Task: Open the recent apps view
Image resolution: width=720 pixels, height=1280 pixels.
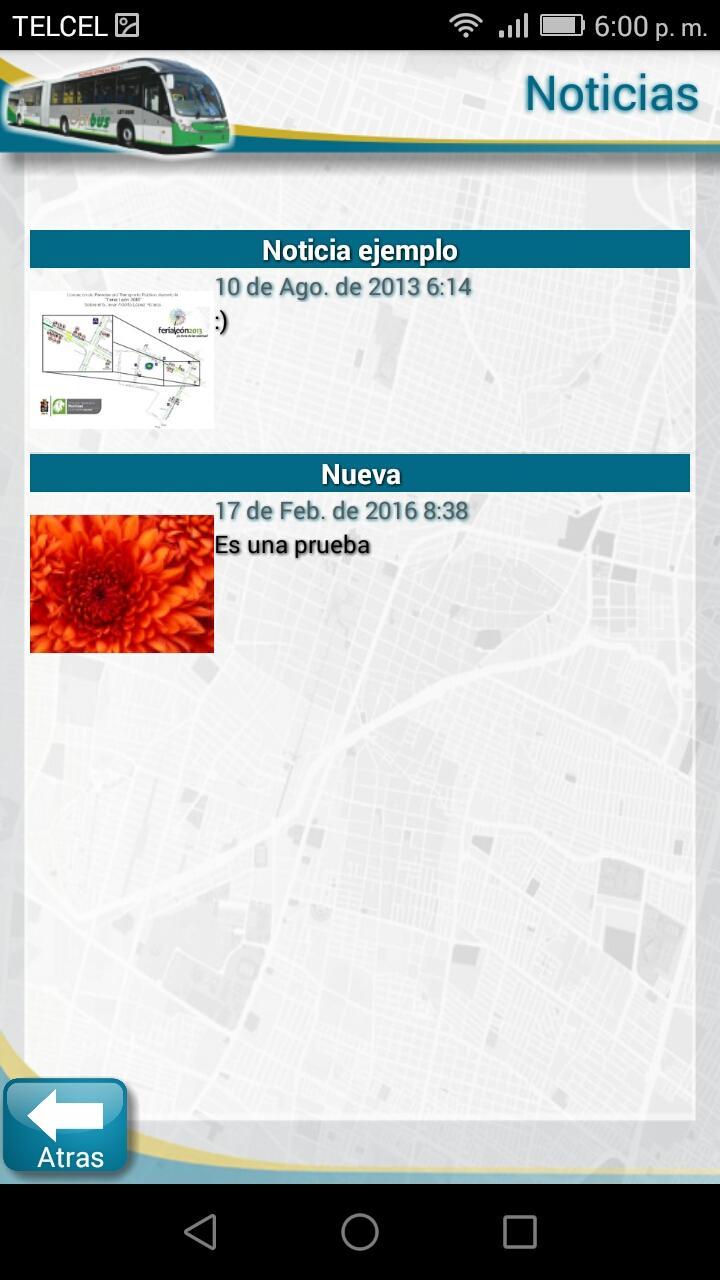Action: click(519, 1232)
